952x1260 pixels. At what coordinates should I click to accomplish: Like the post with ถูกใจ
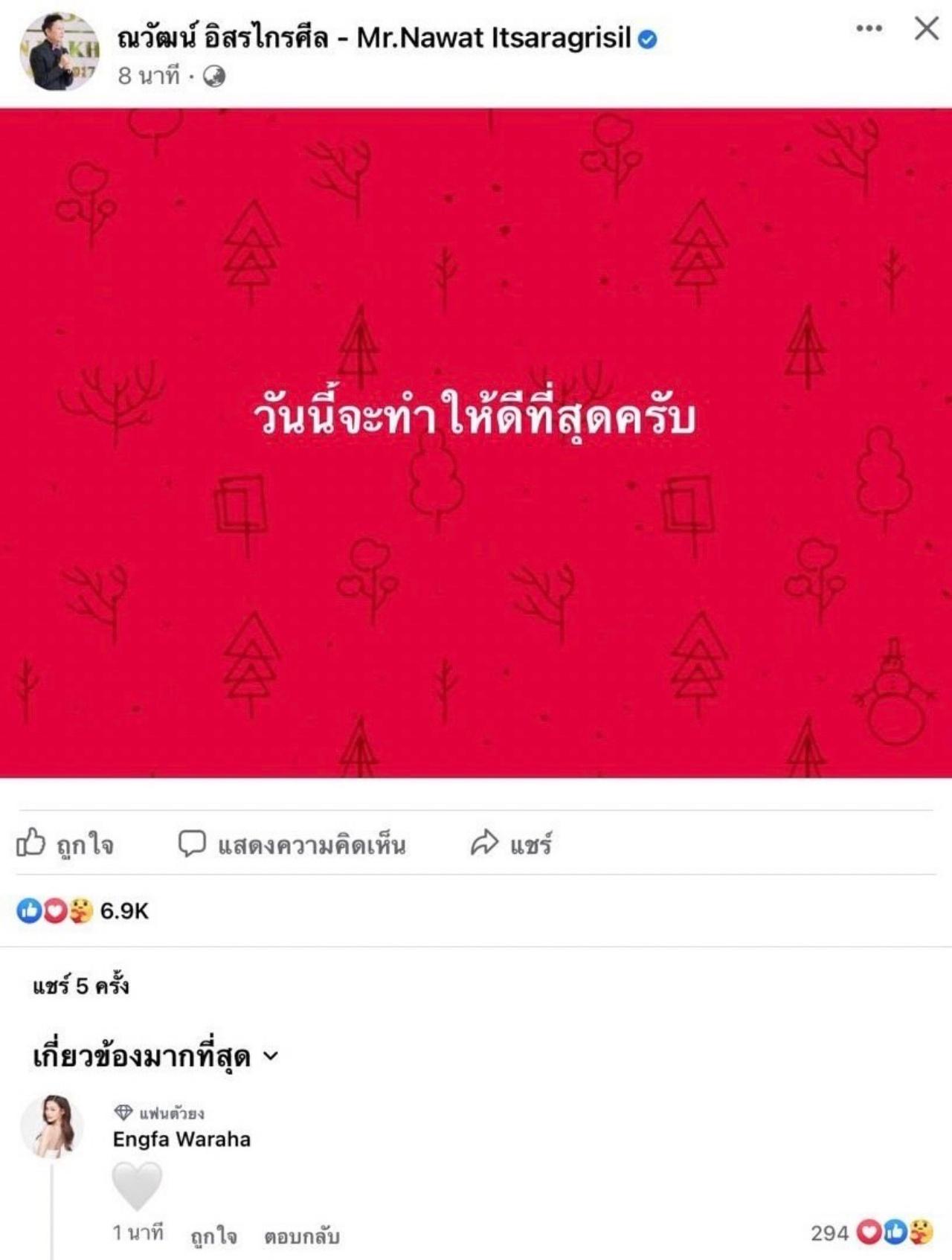point(65,843)
